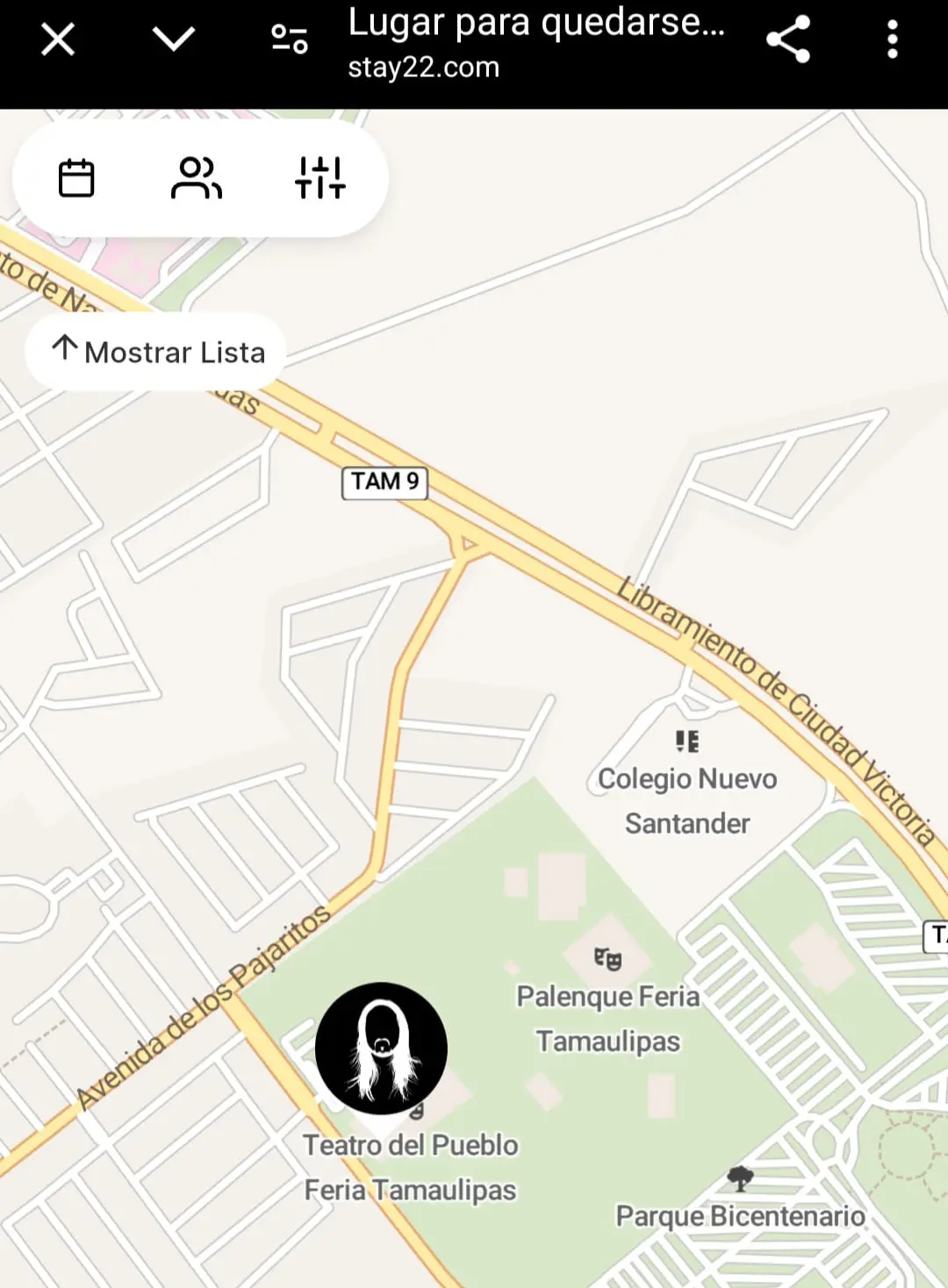948x1288 pixels.
Task: Open the three-dot overflow menu
Action: point(892,39)
